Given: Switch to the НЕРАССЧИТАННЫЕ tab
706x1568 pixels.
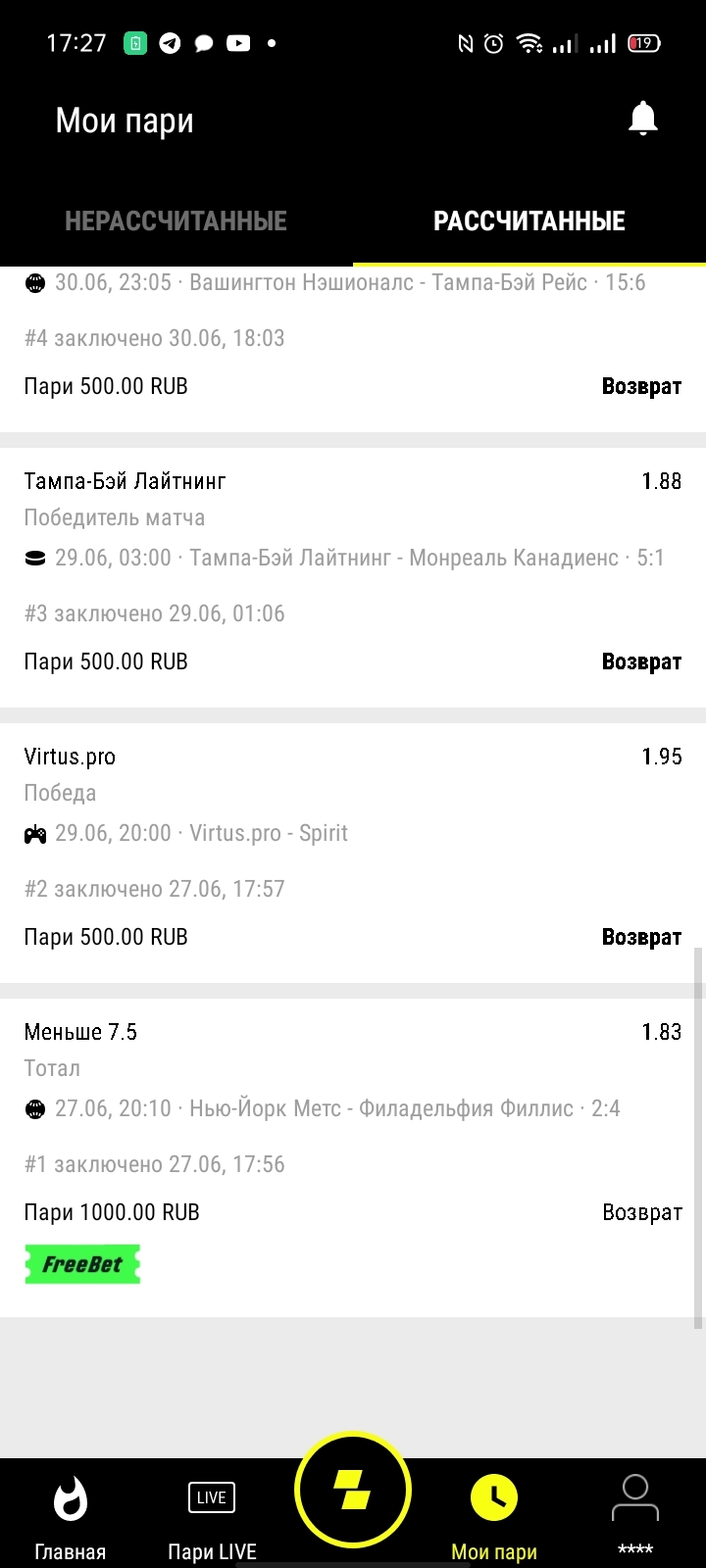Looking at the screenshot, I should [x=176, y=220].
